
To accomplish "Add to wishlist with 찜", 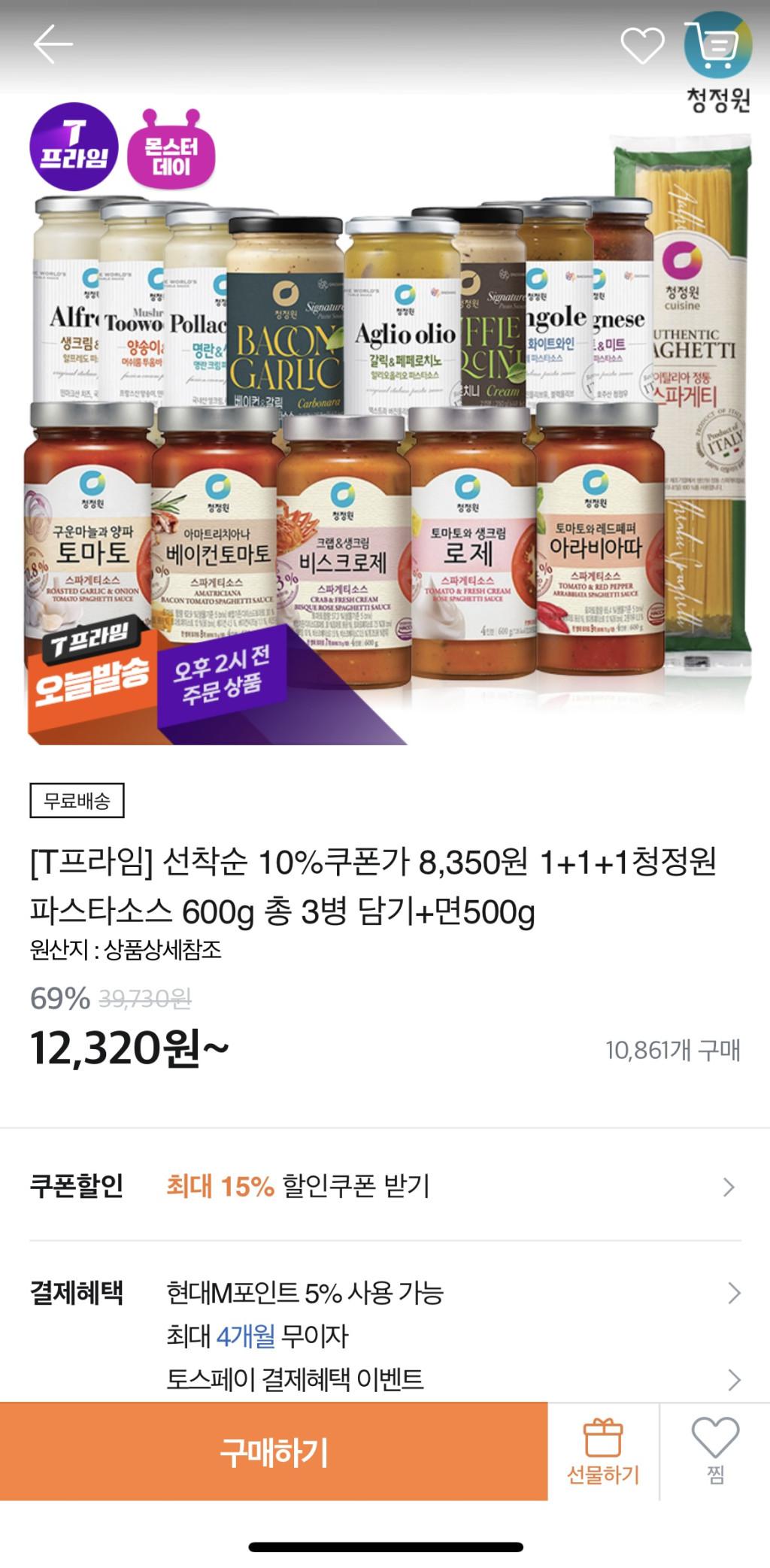I will point(715,1452).
